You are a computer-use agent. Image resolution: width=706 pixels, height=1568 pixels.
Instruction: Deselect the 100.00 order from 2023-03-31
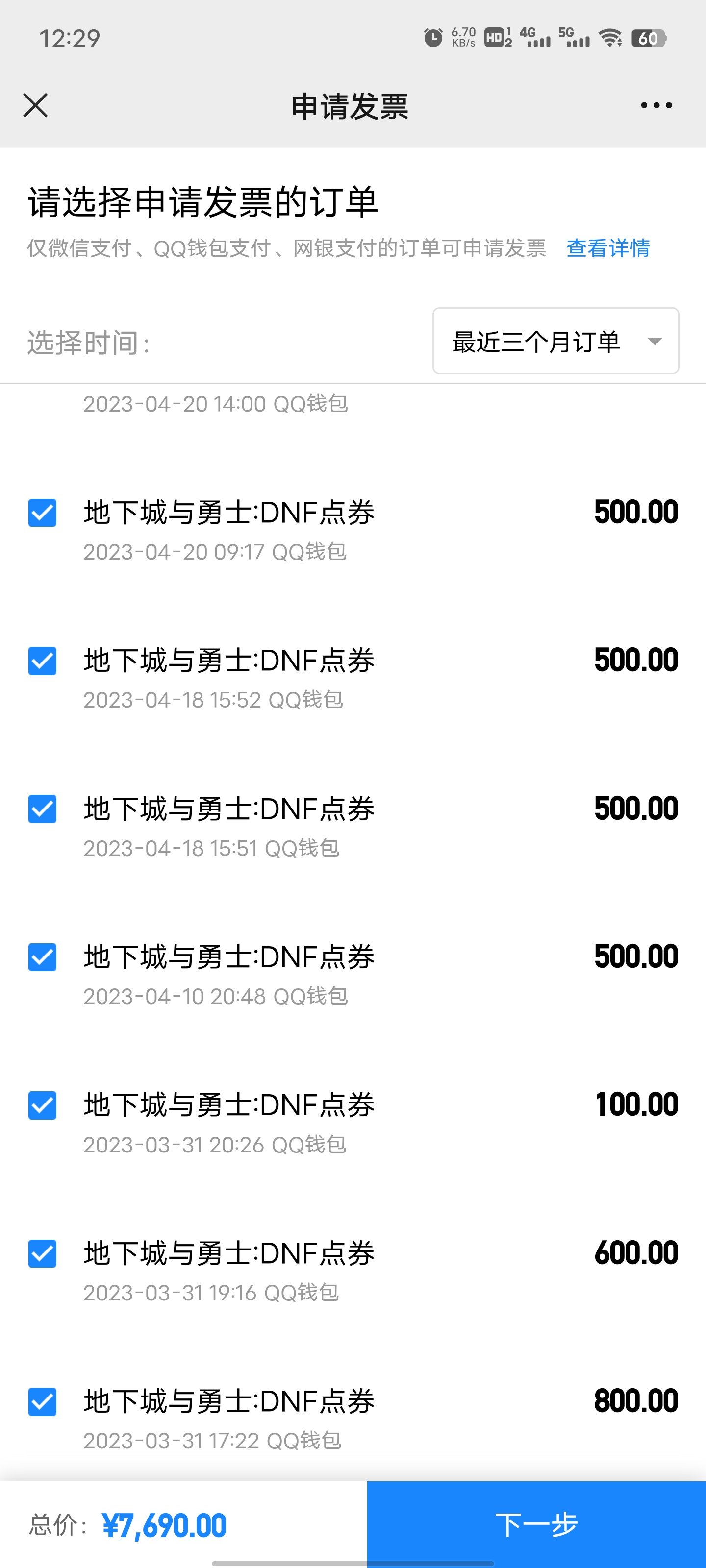[x=43, y=1105]
